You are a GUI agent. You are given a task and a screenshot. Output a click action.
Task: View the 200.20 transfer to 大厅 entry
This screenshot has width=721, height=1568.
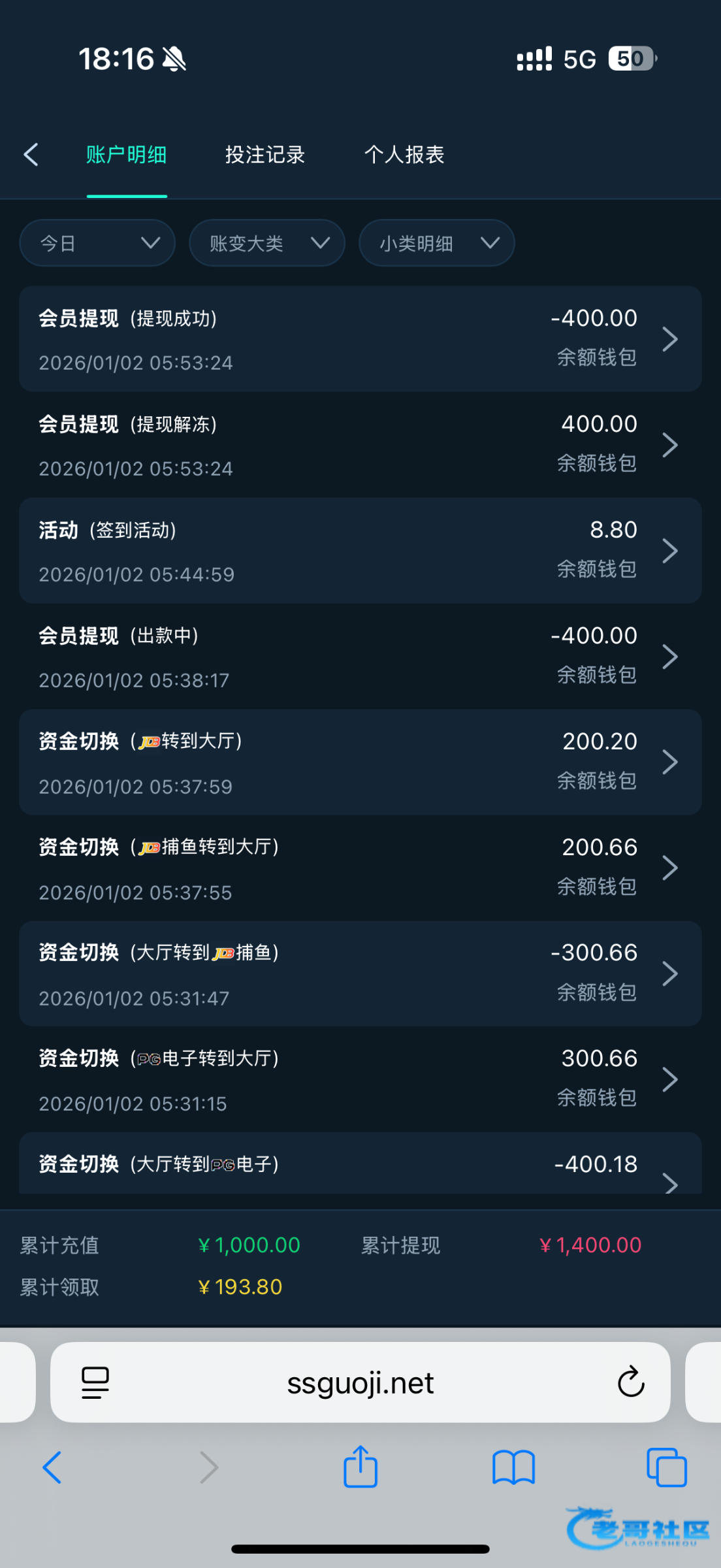point(360,762)
